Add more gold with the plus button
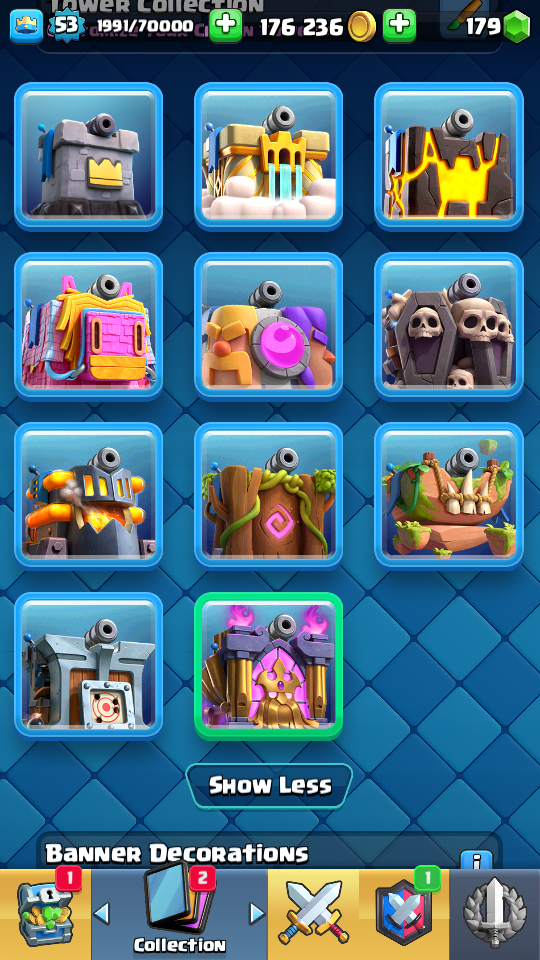 [x=399, y=26]
